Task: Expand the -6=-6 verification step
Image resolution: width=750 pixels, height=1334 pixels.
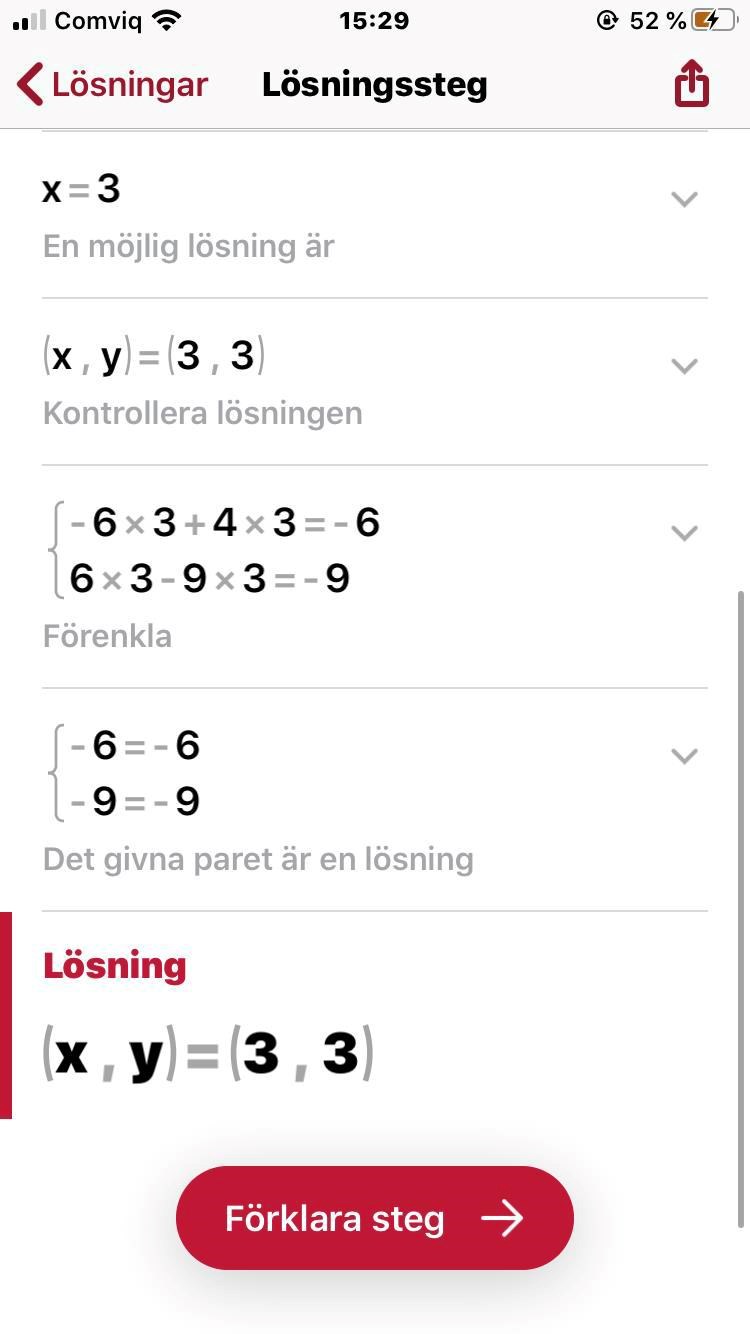Action: pos(684,756)
